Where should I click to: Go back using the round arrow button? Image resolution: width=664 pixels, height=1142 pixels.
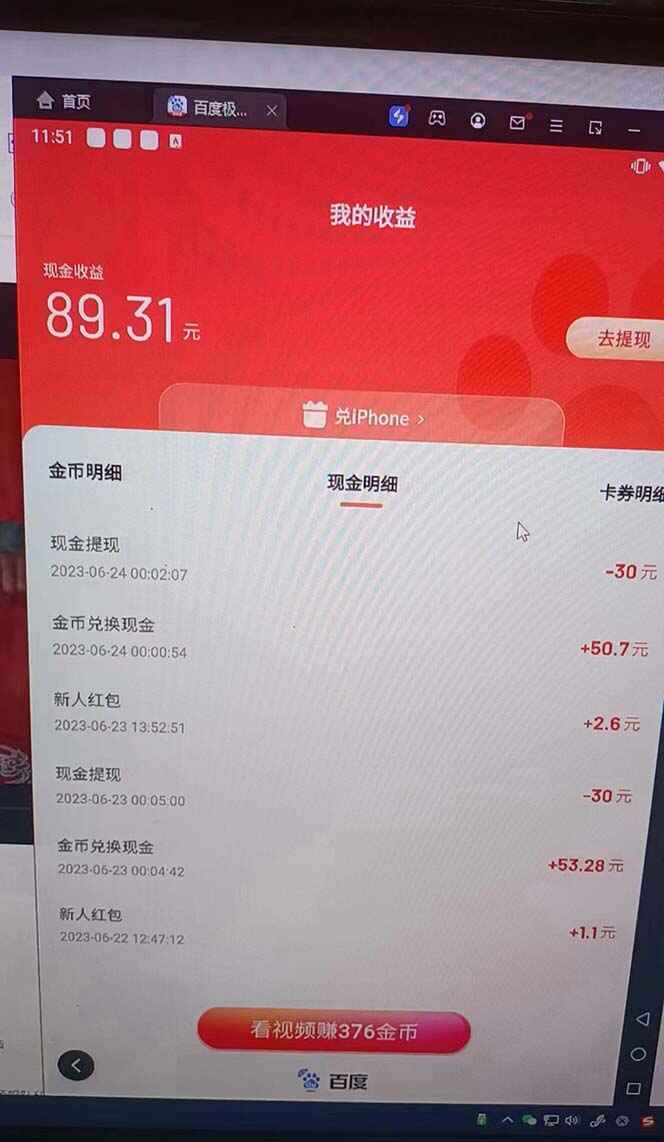click(x=75, y=1065)
